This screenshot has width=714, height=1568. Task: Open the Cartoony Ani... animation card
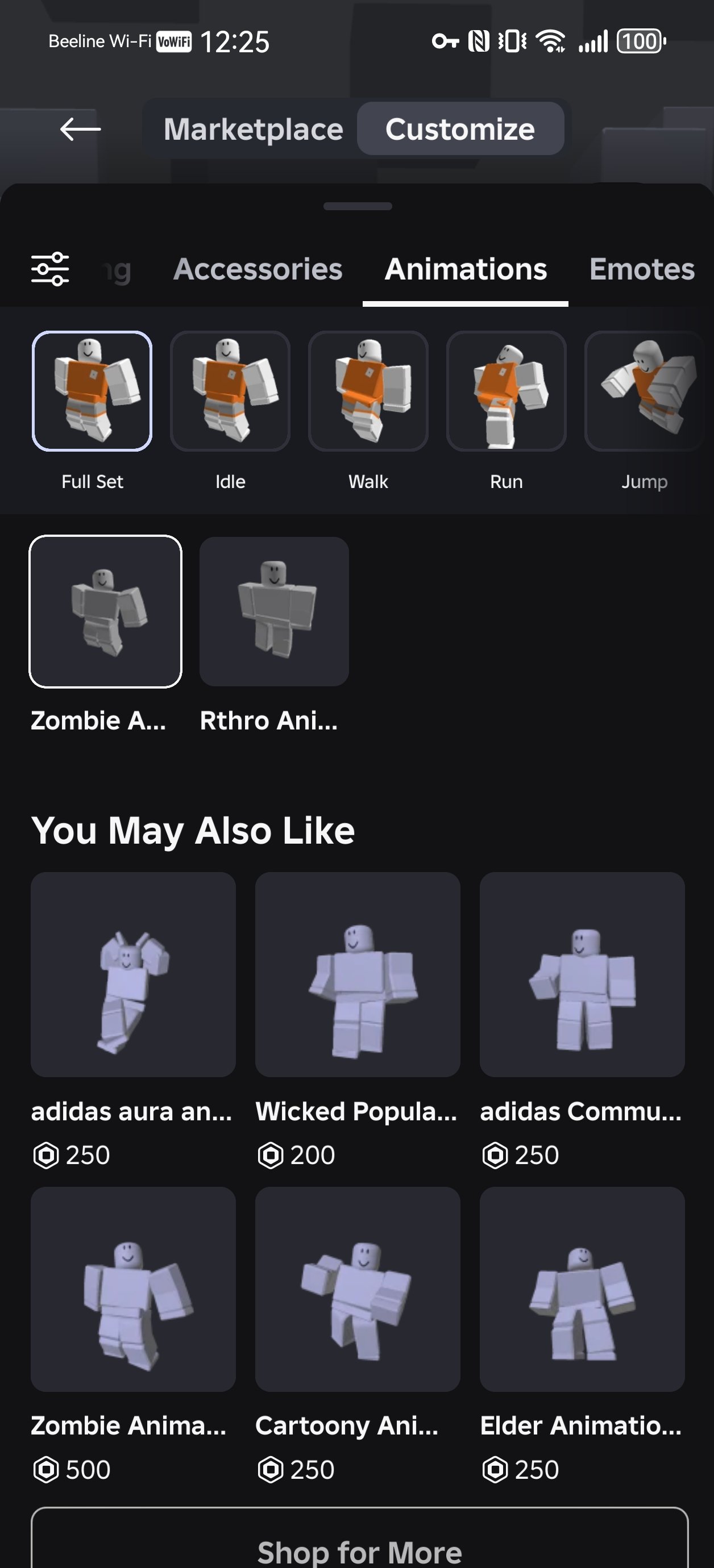358,1335
